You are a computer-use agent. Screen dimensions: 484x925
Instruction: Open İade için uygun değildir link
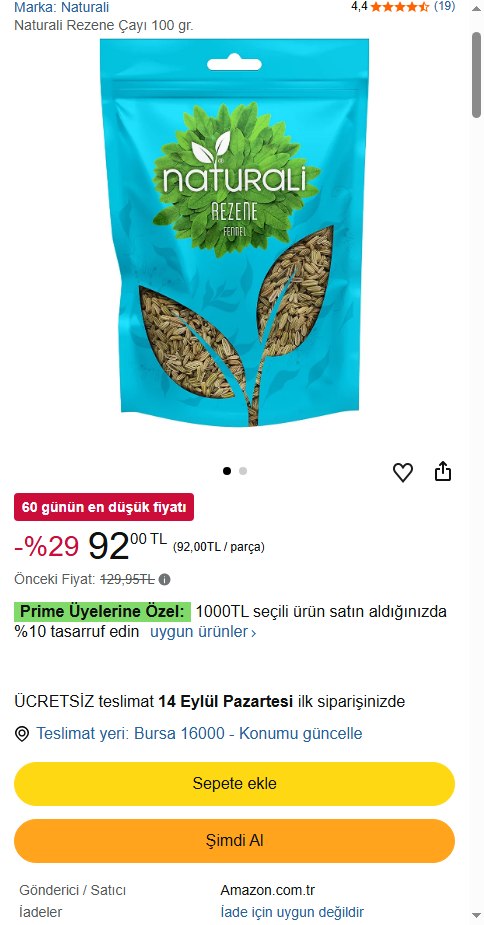pyautogui.click(x=292, y=912)
